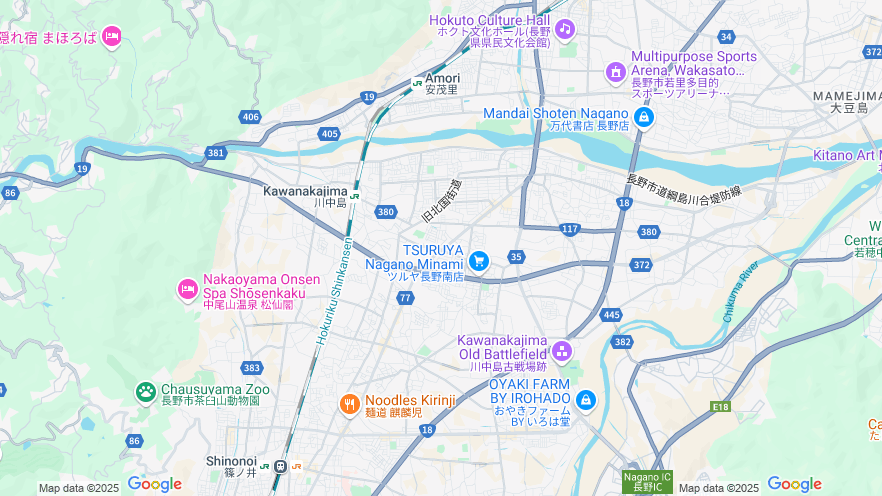Select the Amori station icon
Screen dimensions: 882x496
point(417,85)
